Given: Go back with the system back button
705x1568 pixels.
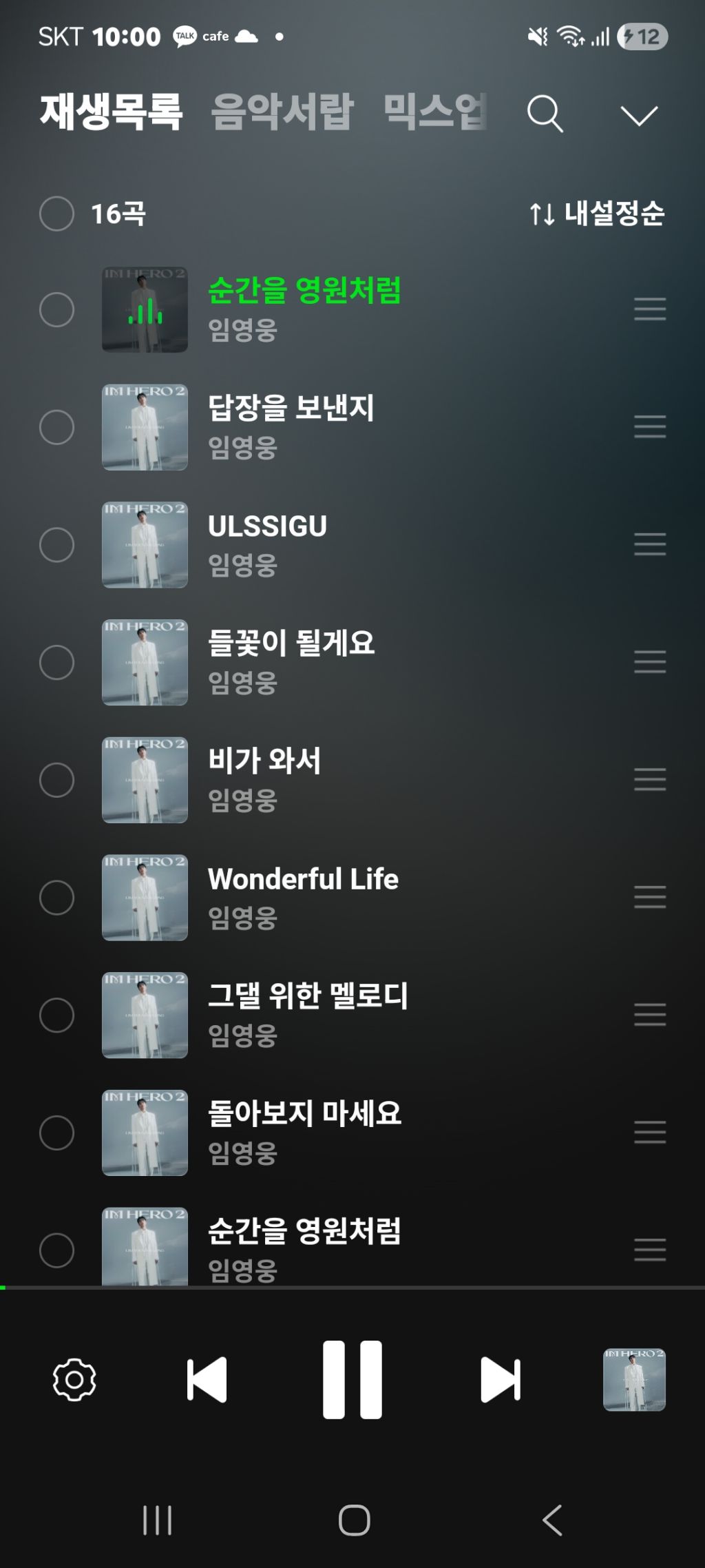Looking at the screenshot, I should click(552, 1520).
